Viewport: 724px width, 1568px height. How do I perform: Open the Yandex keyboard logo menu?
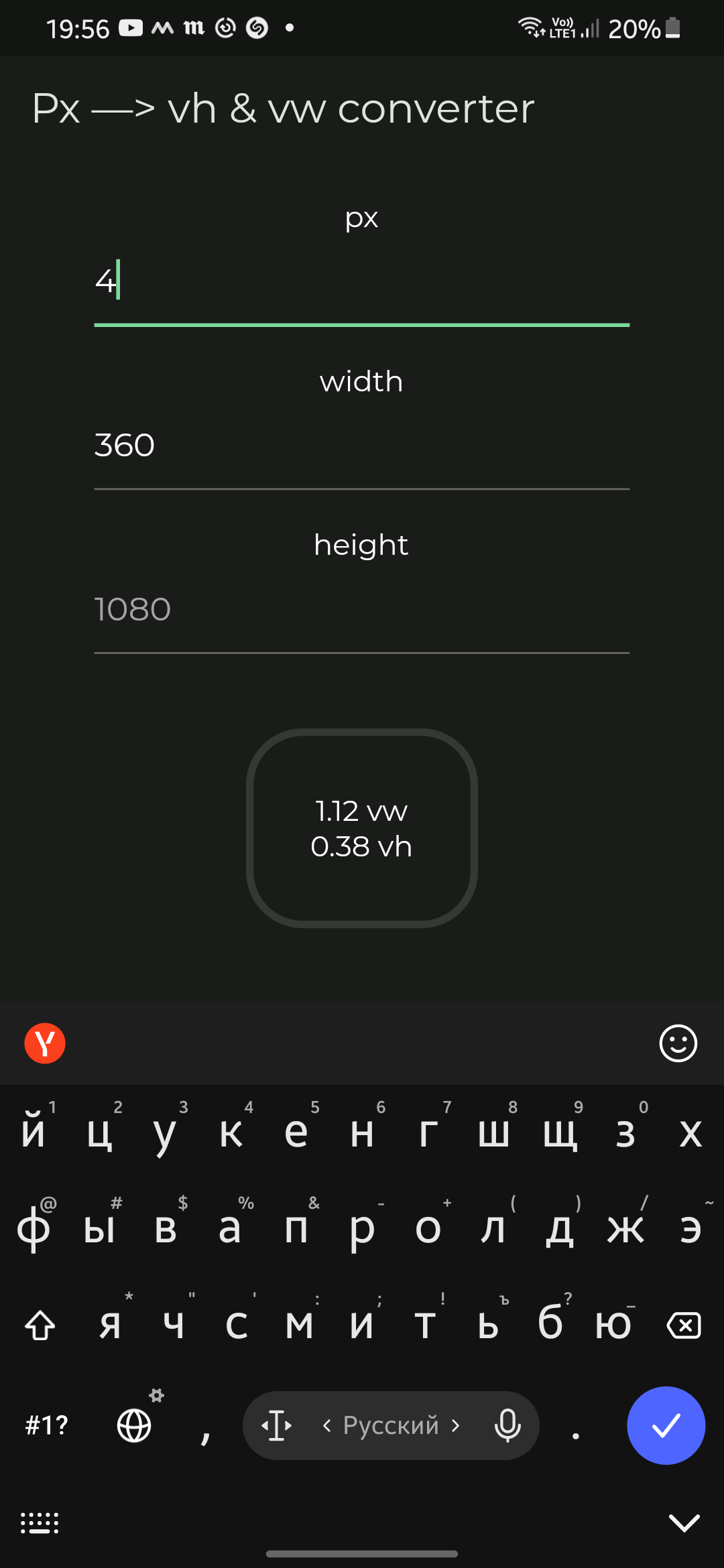point(45,1043)
